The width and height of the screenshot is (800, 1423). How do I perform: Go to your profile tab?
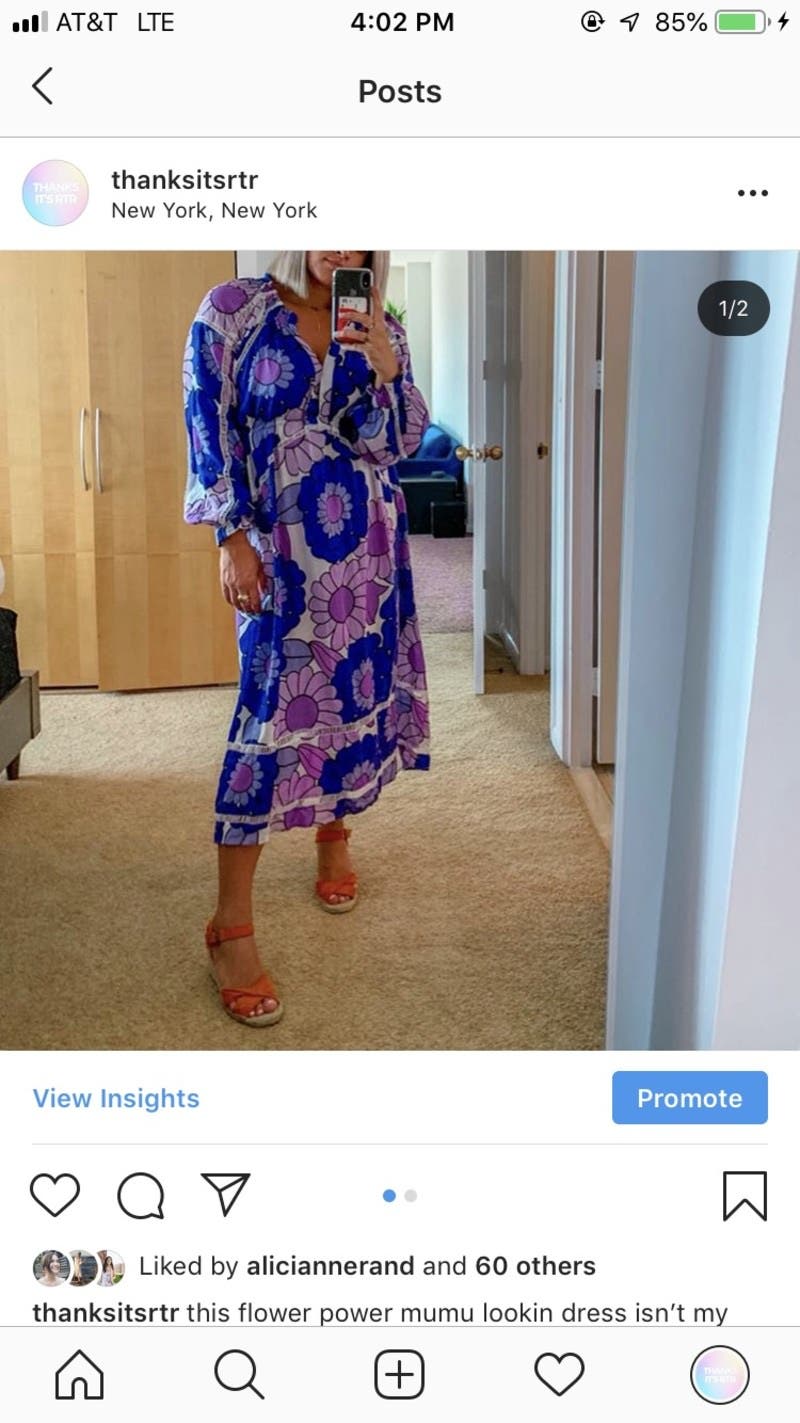719,1375
